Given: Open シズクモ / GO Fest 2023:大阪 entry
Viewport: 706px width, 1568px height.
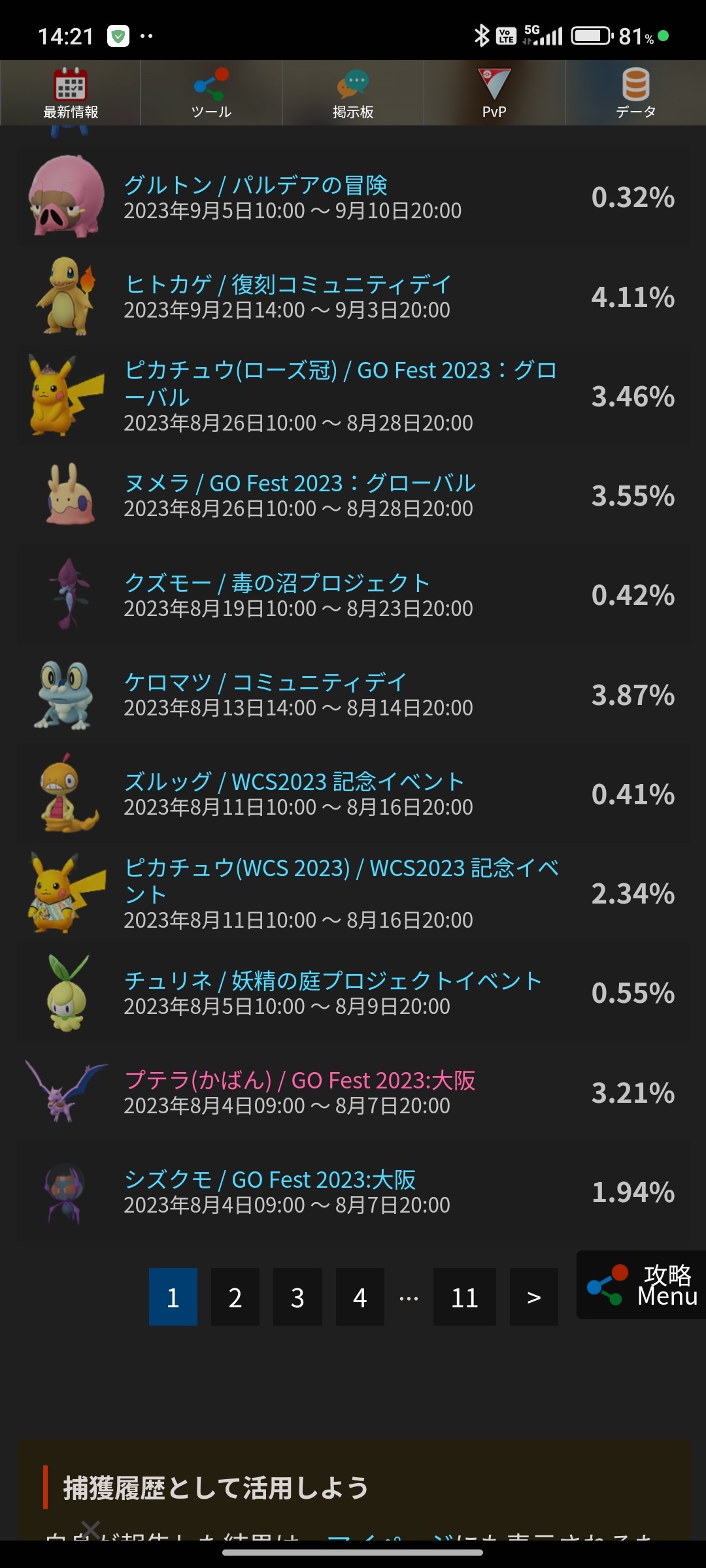Looking at the screenshot, I should point(270,1180).
